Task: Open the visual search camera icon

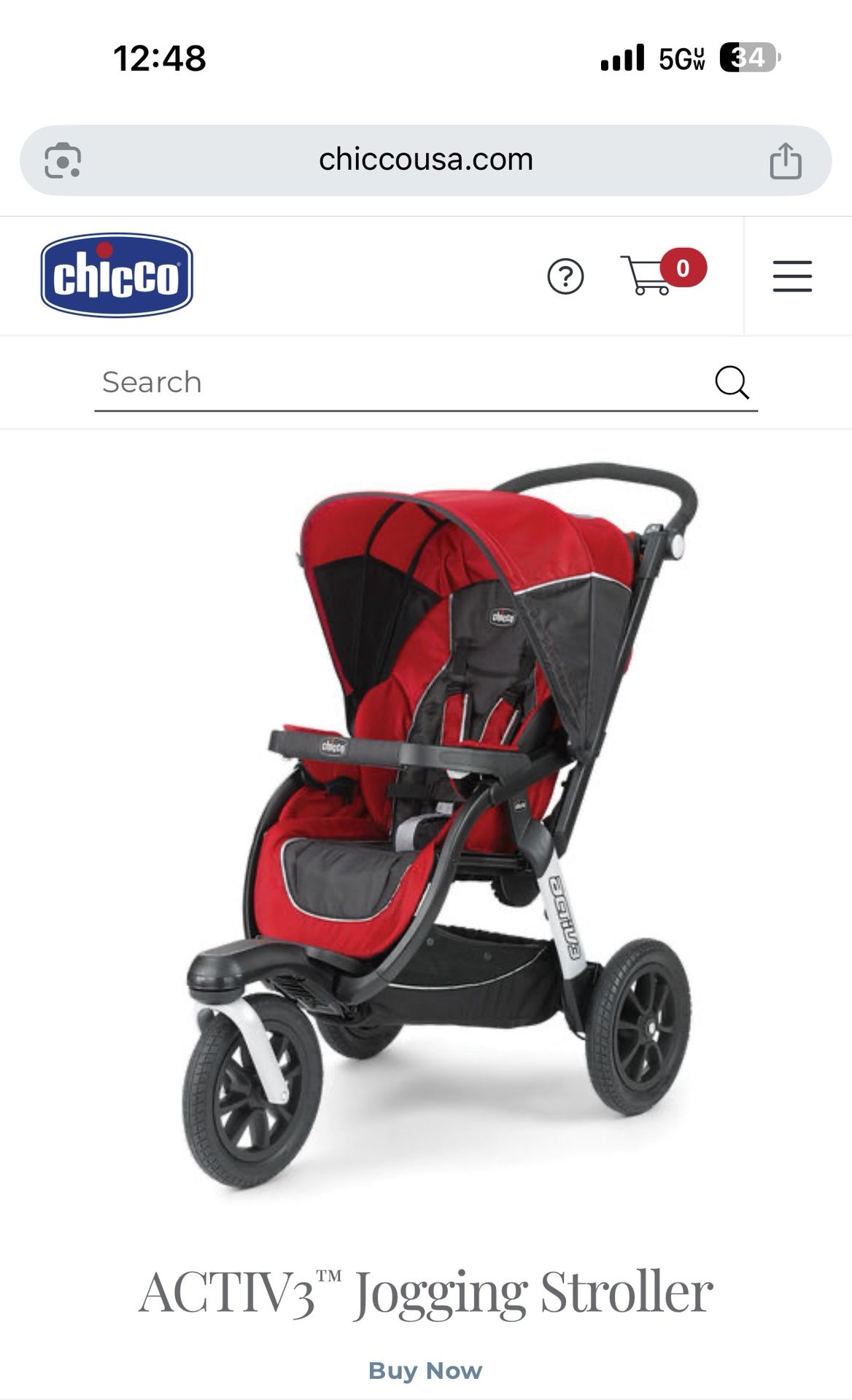Action: (x=63, y=158)
